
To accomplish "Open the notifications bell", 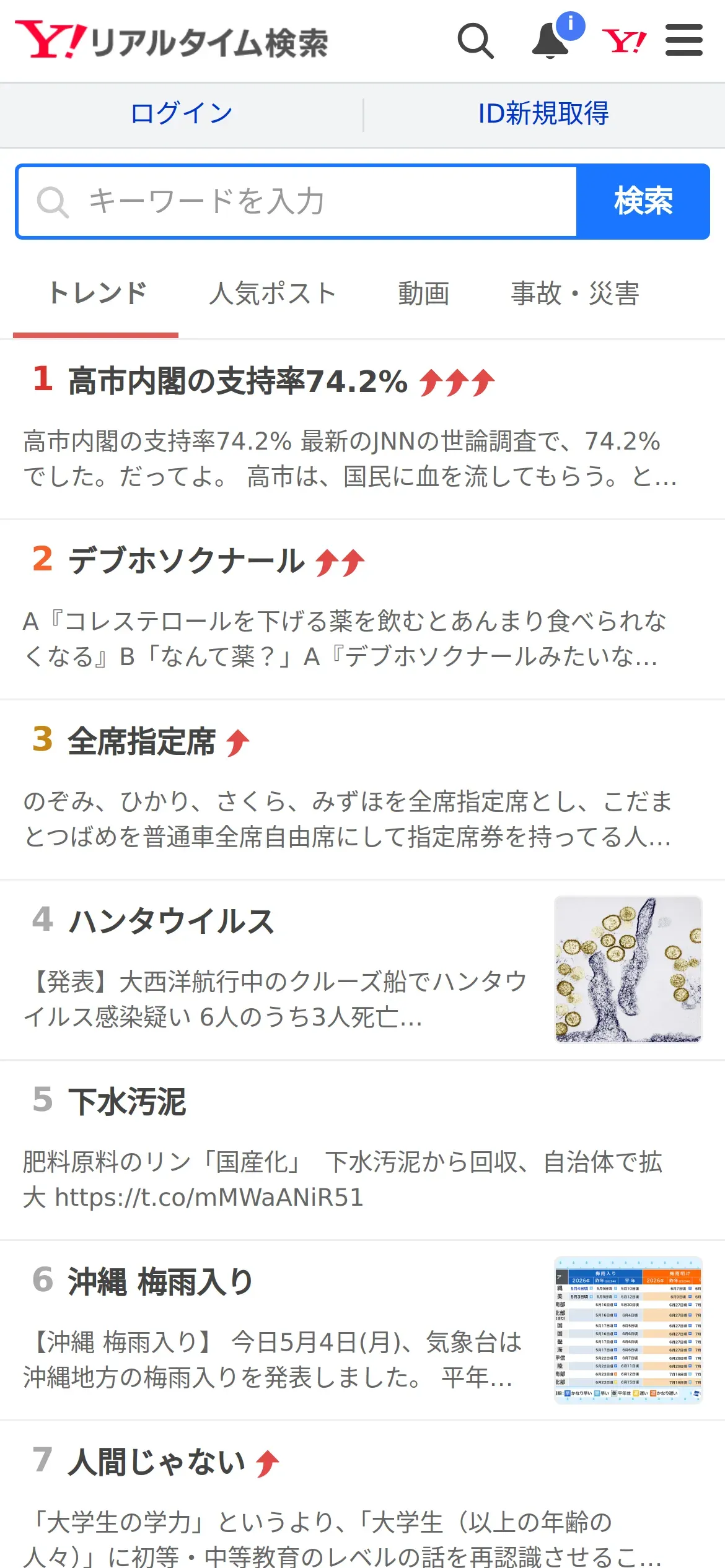I will click(x=551, y=41).
